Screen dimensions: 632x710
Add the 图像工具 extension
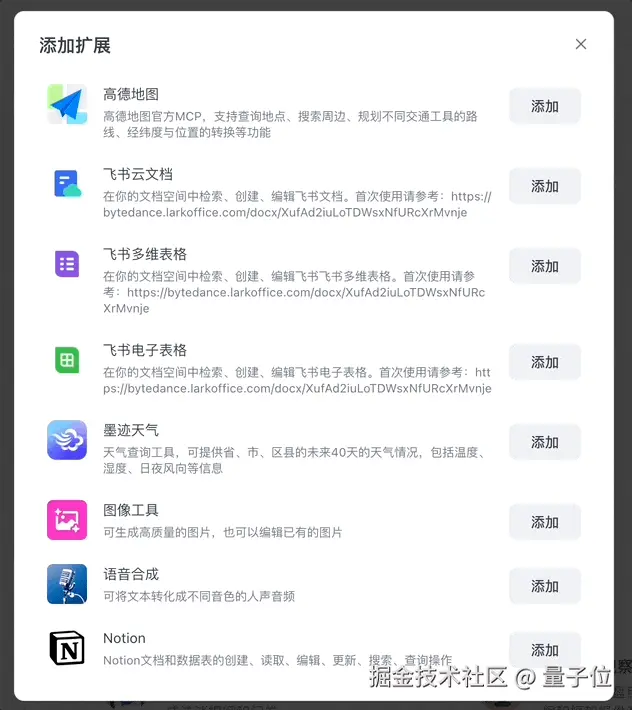[545, 522]
